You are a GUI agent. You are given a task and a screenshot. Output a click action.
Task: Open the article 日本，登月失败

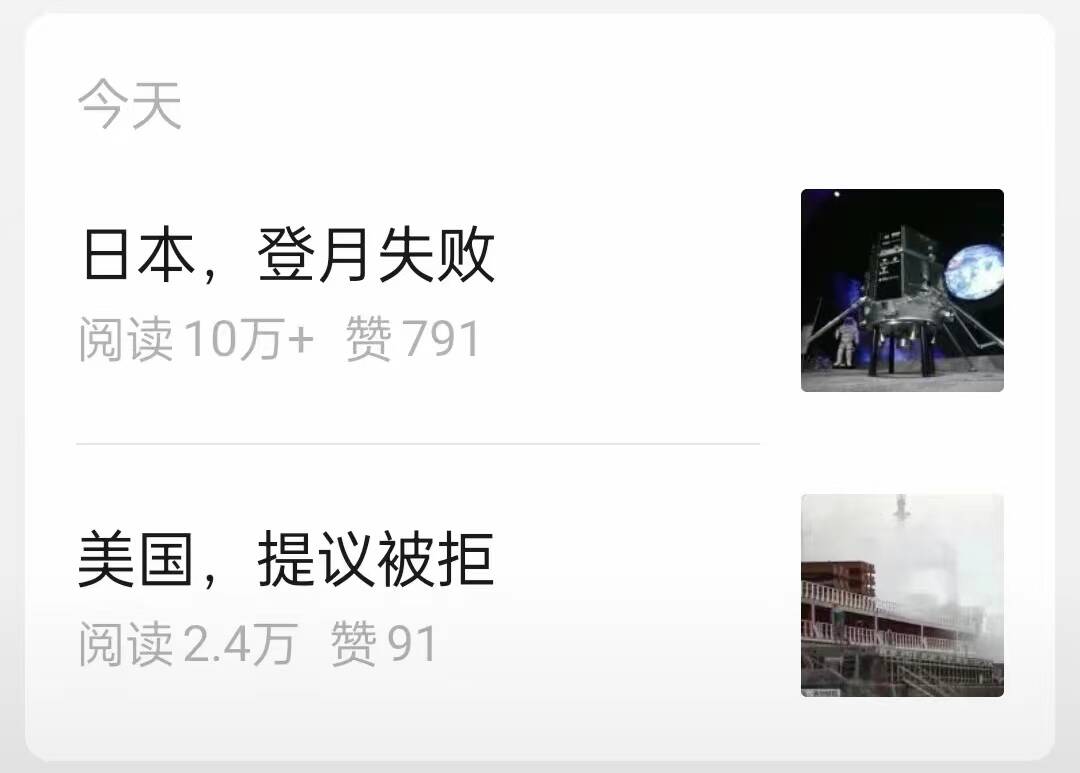(287, 255)
